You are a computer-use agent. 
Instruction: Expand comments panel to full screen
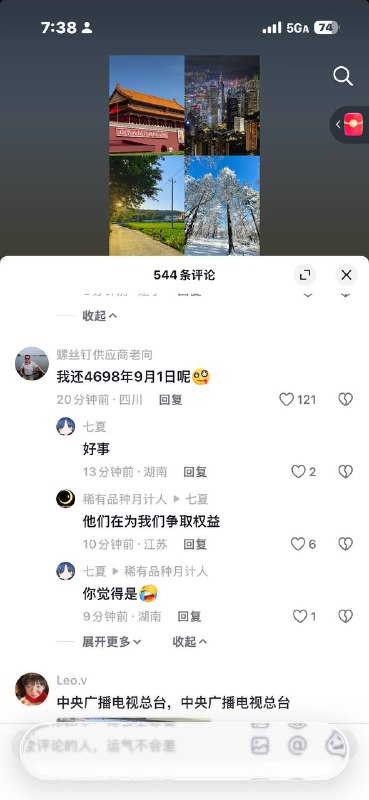click(x=305, y=275)
